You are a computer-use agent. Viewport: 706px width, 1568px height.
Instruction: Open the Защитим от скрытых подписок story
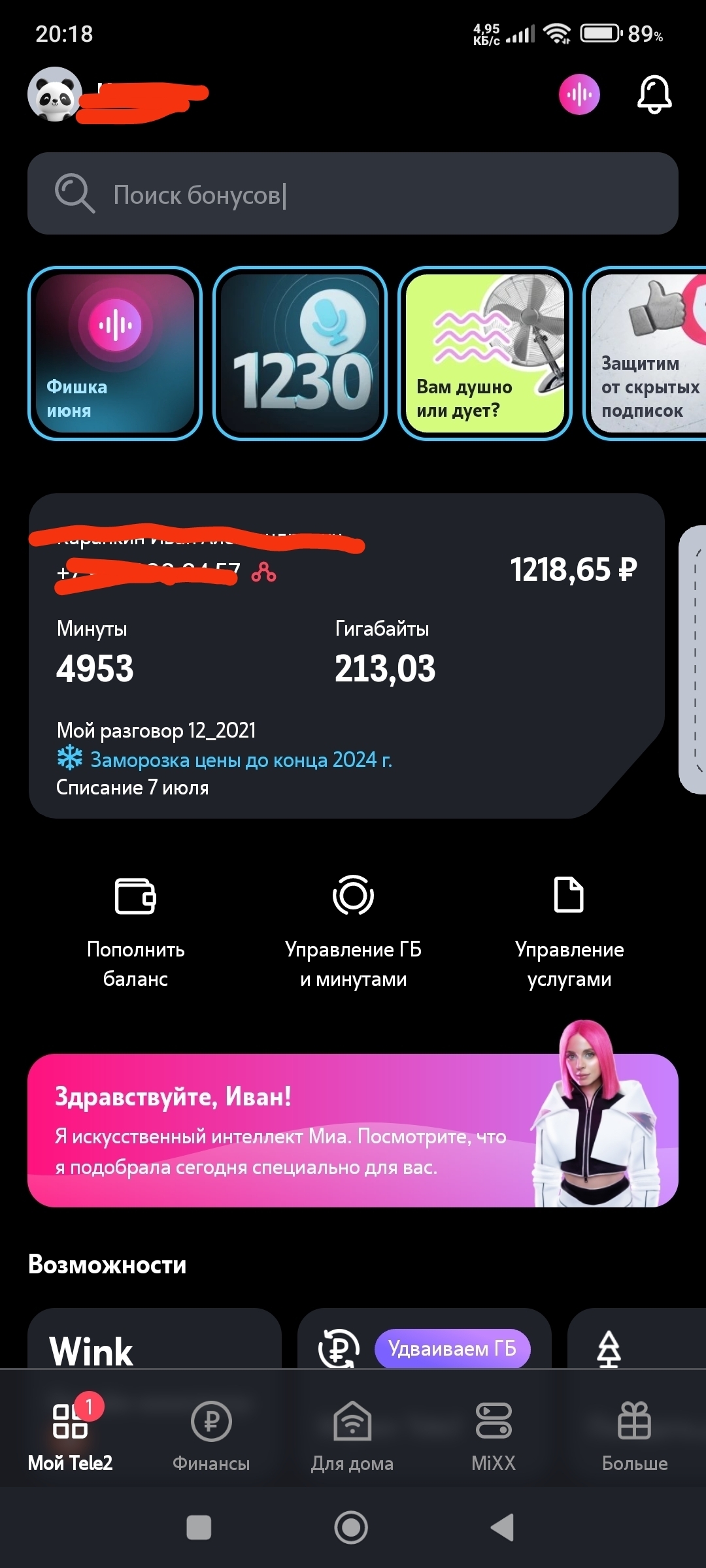[647, 353]
